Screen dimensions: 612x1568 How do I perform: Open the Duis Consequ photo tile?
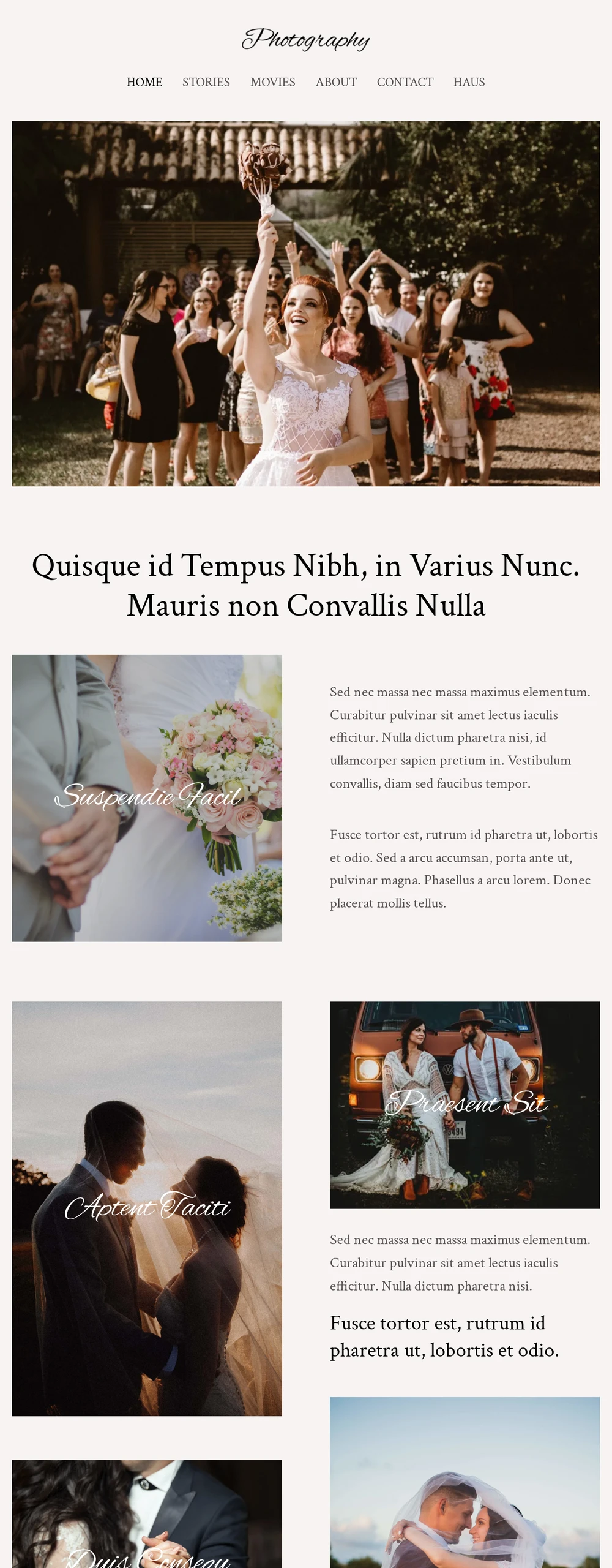tap(147, 1519)
